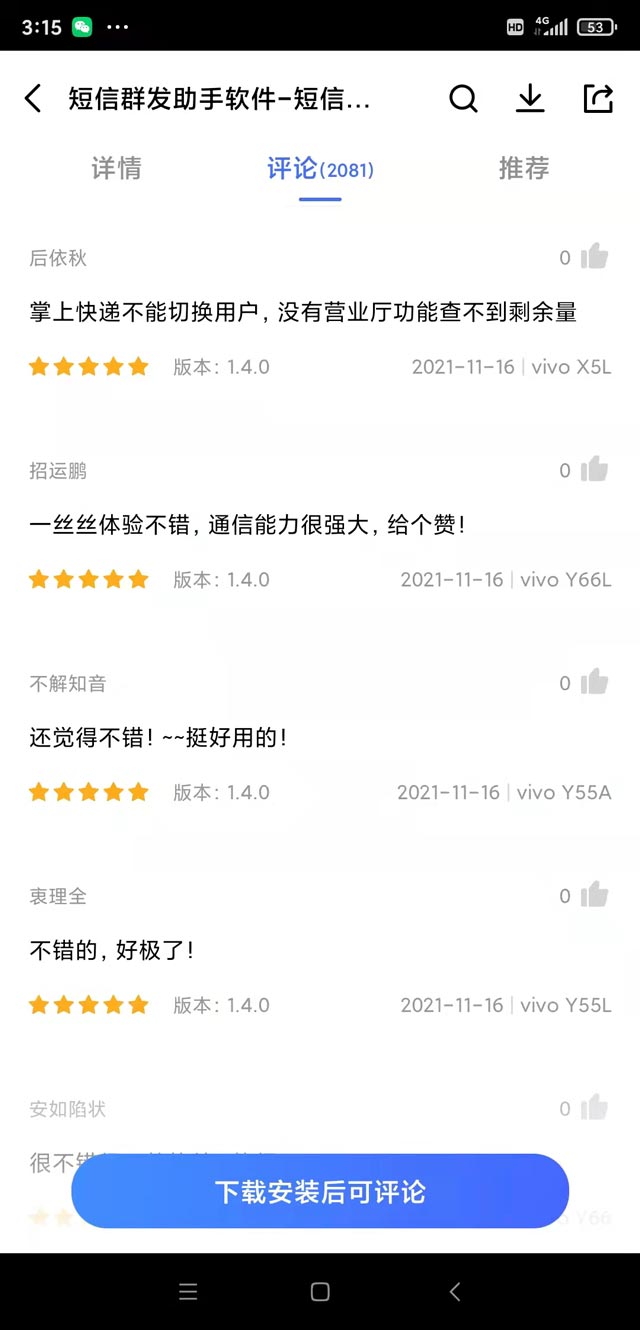Switch to the 详情 tab

point(117,169)
